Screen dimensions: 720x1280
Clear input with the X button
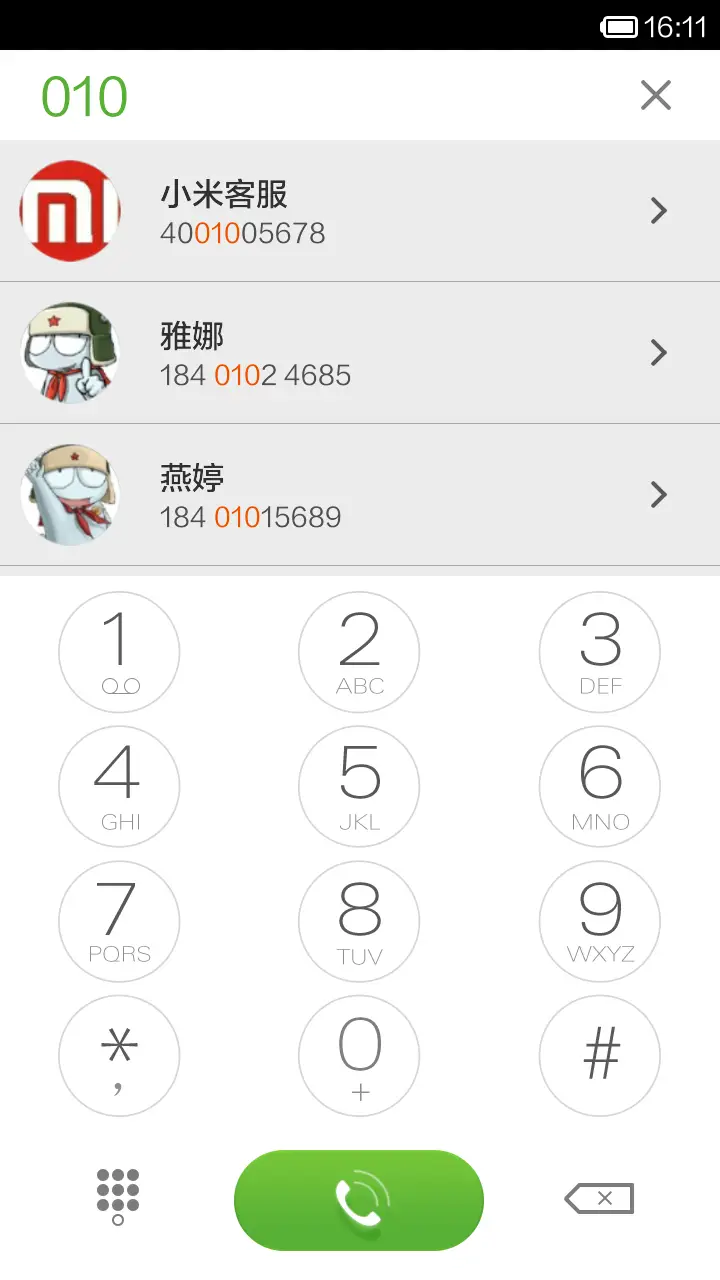point(655,95)
